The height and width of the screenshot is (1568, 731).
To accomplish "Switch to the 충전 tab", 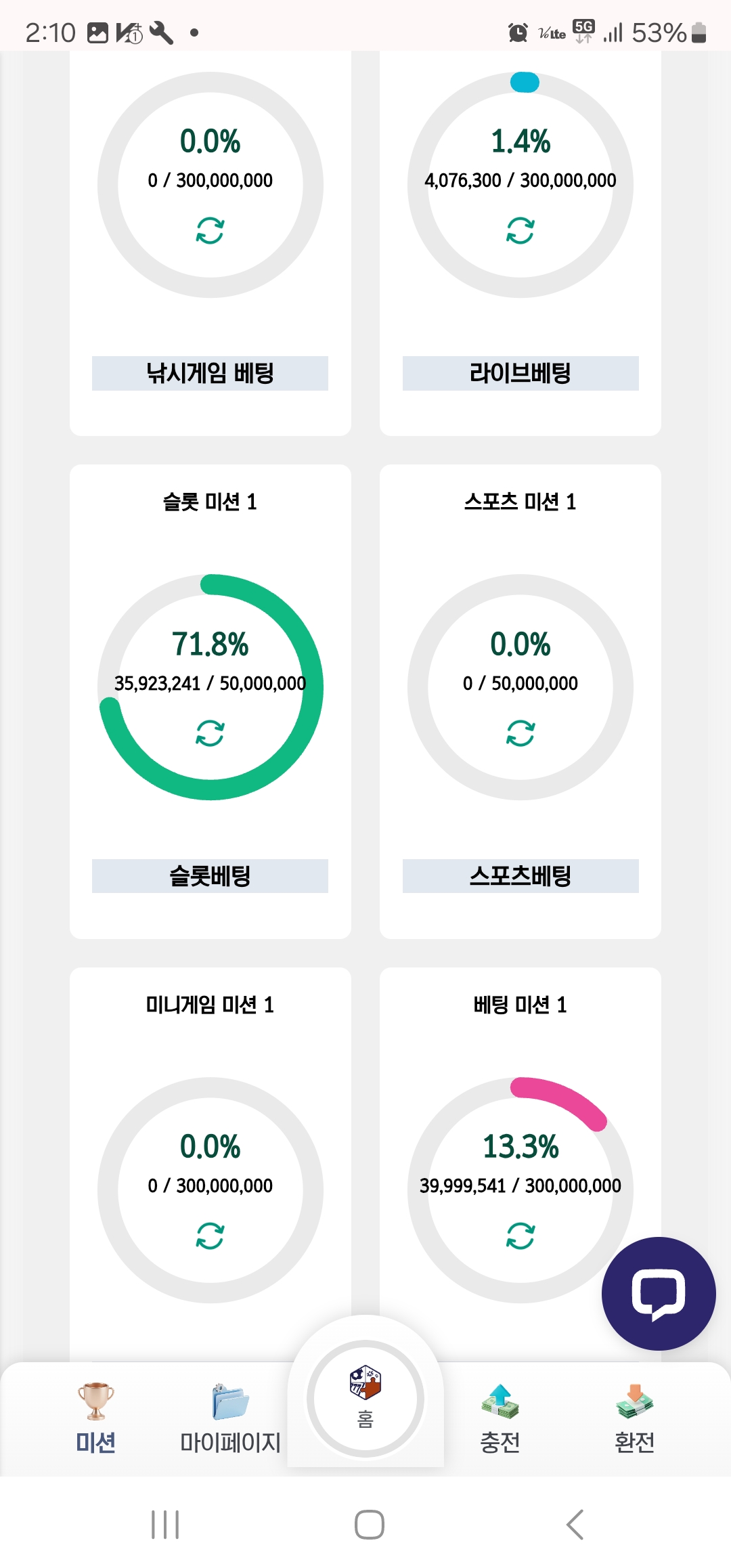I will [x=500, y=1418].
